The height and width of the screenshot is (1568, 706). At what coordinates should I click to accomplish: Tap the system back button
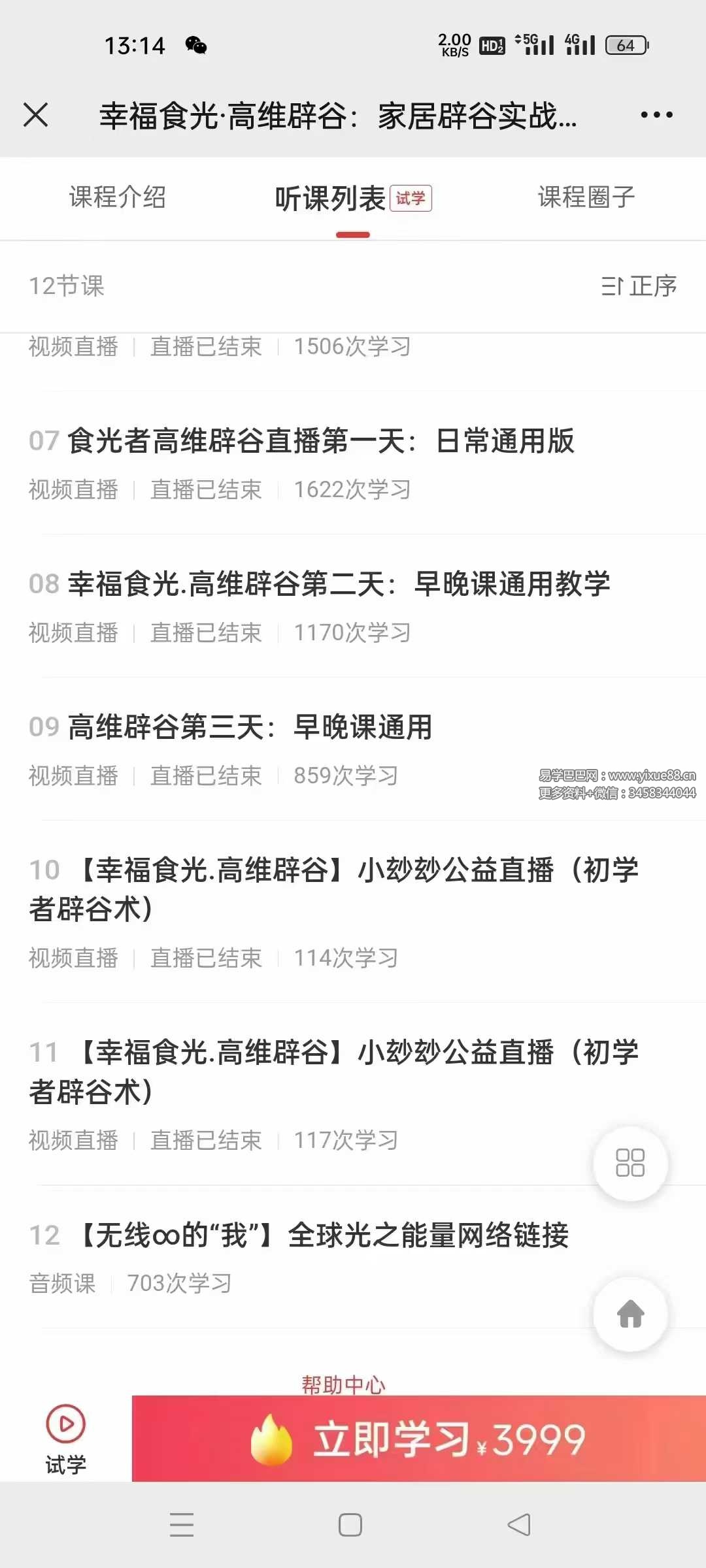pyautogui.click(x=520, y=1526)
